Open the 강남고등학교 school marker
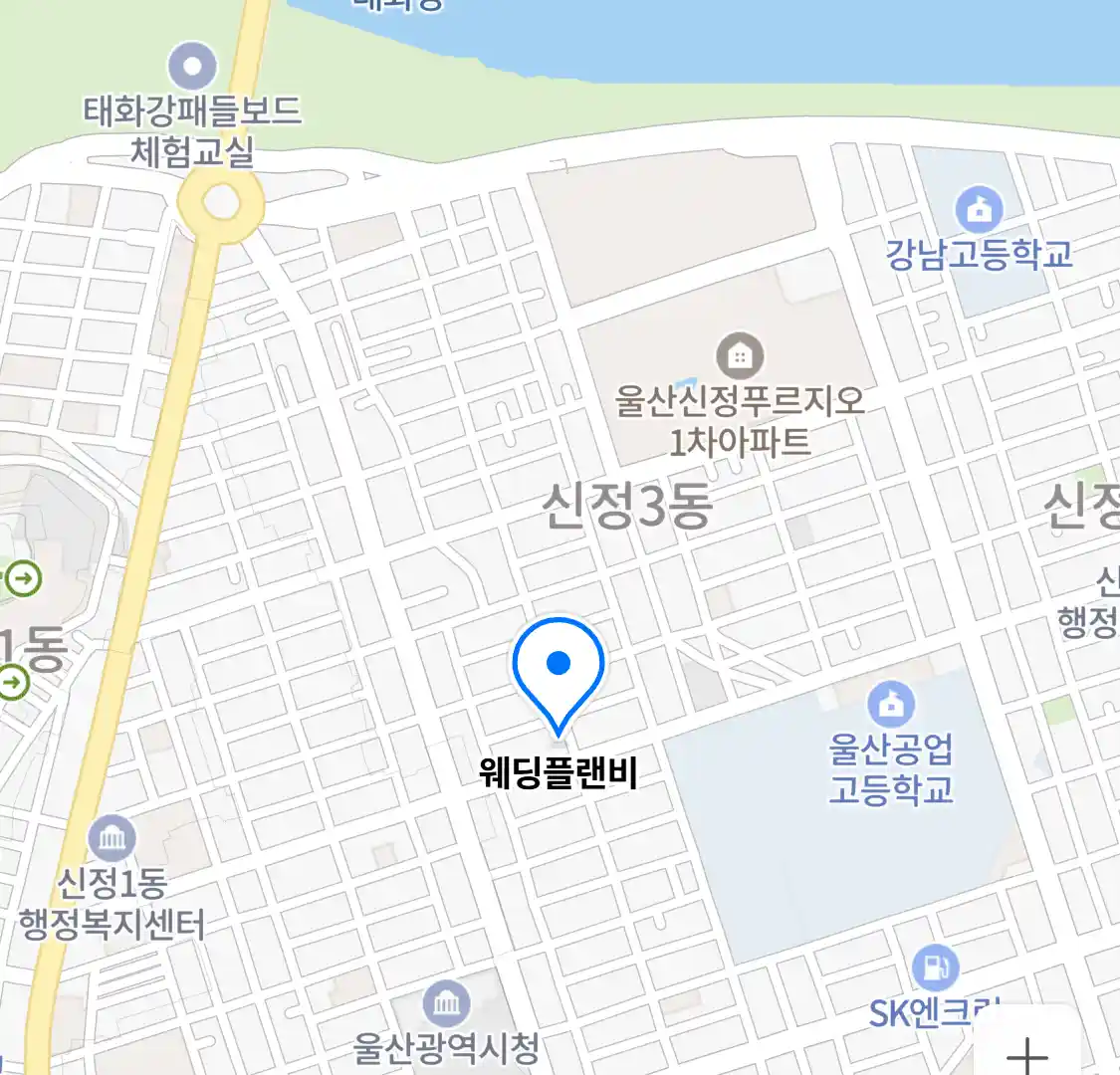The height and width of the screenshot is (1075, 1120). 979,209
